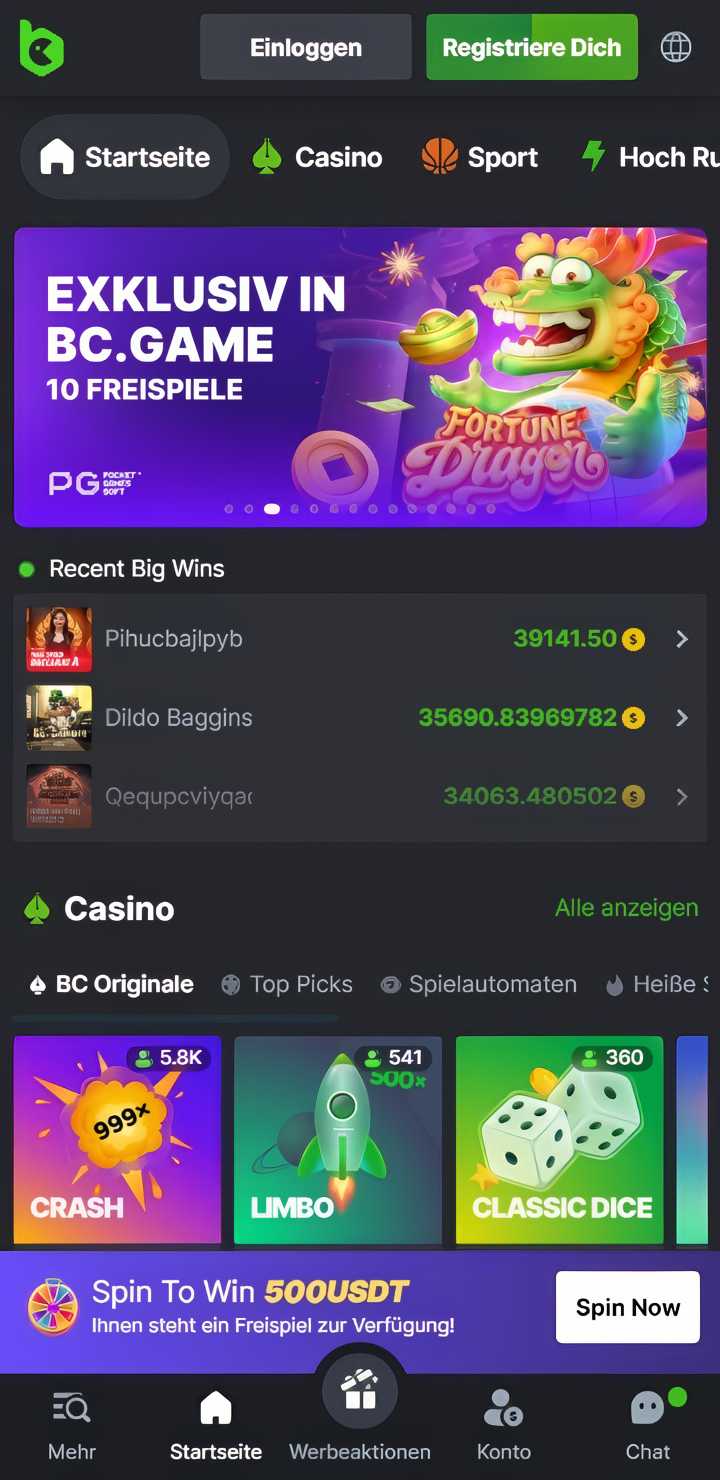Tap the Startseite home icon in bottom bar
The height and width of the screenshot is (1480, 720).
click(x=215, y=1407)
